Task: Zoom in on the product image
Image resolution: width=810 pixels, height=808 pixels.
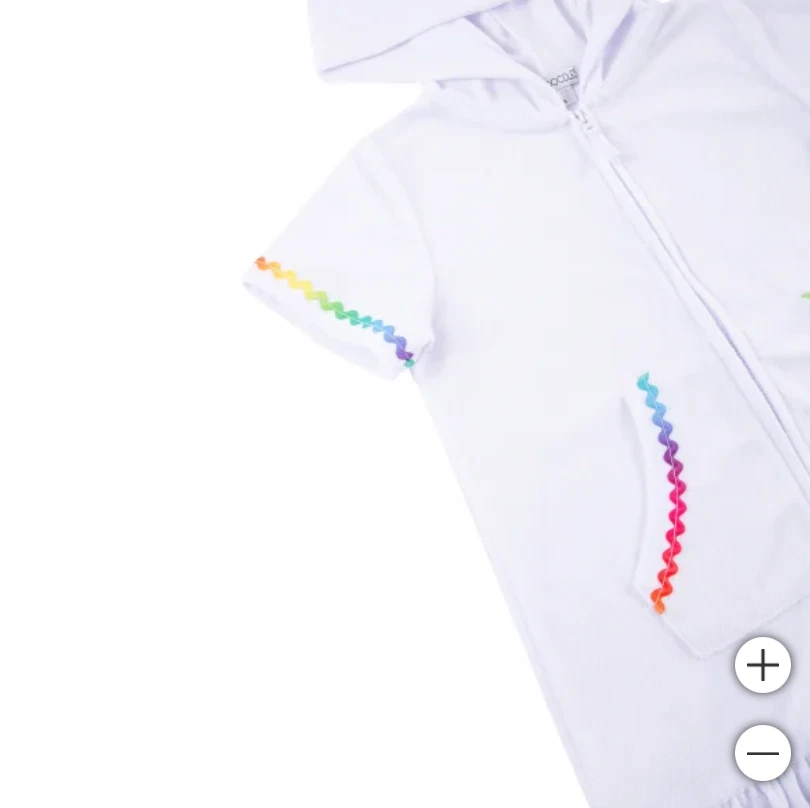Action: (x=763, y=665)
